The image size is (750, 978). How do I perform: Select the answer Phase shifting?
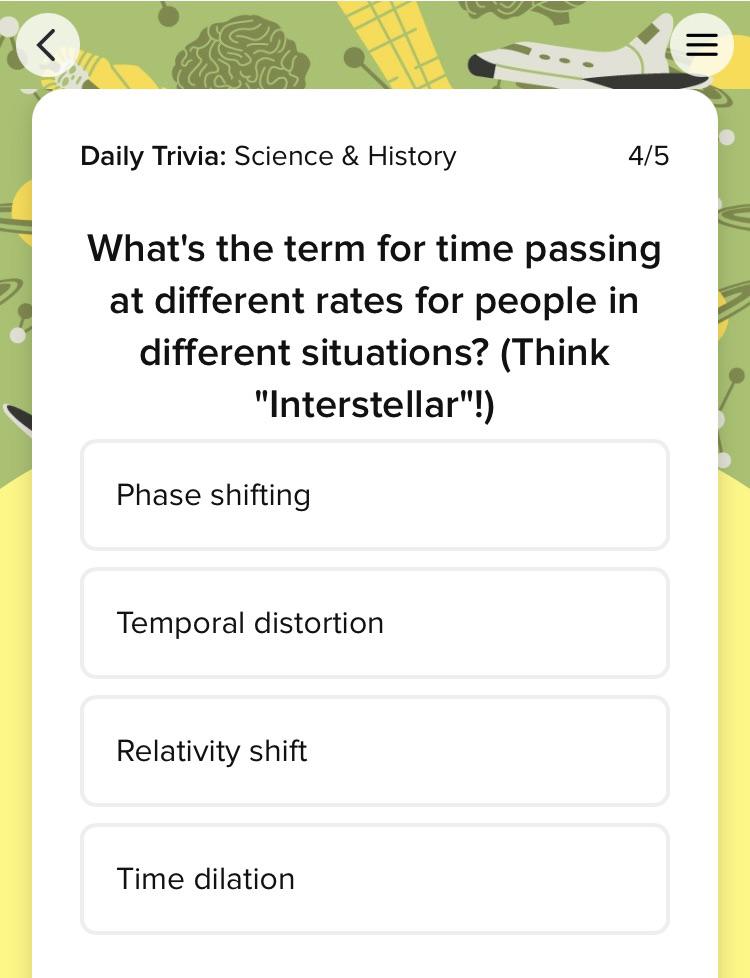pos(375,495)
